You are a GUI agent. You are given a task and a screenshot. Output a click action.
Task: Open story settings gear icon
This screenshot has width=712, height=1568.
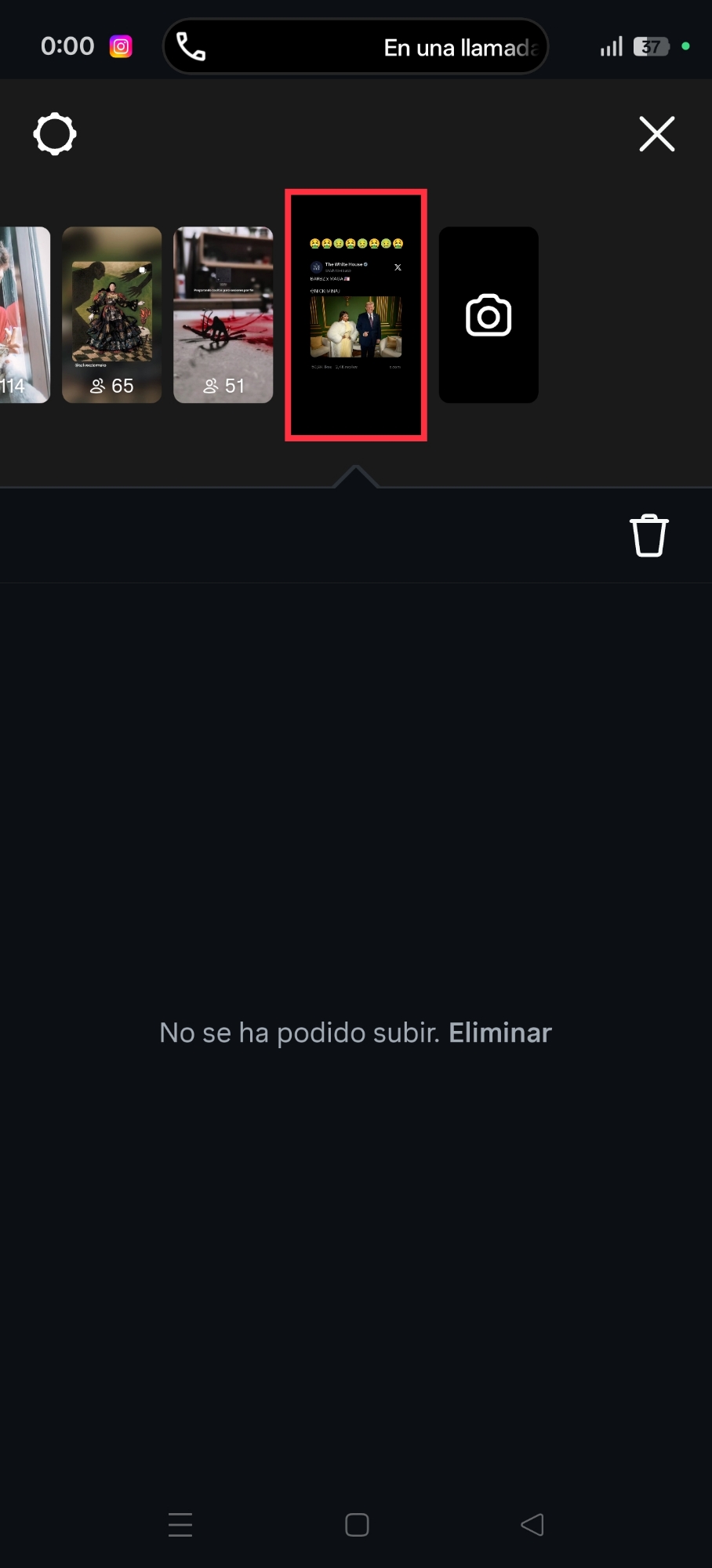pyautogui.click(x=55, y=134)
